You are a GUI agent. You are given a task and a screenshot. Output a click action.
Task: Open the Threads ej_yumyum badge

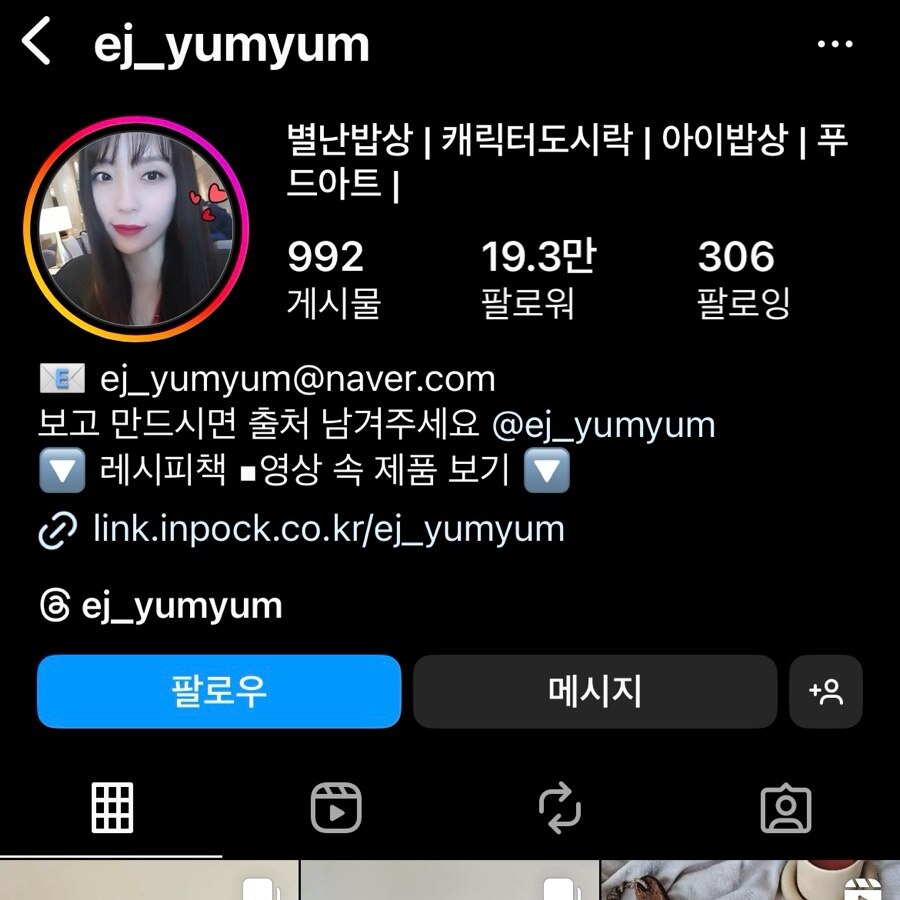pyautogui.click(x=160, y=606)
